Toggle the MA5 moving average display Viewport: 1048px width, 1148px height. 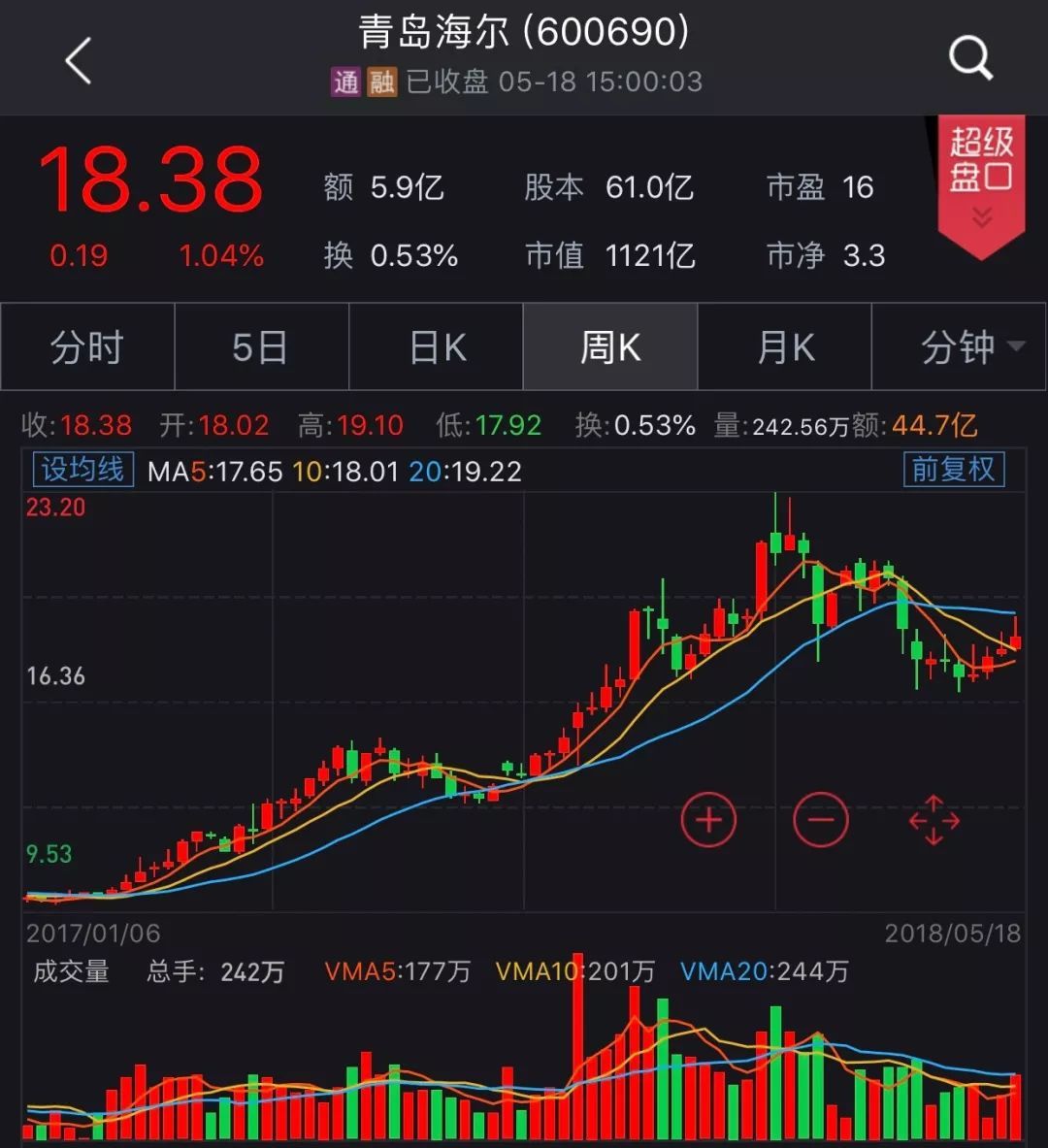click(x=215, y=472)
